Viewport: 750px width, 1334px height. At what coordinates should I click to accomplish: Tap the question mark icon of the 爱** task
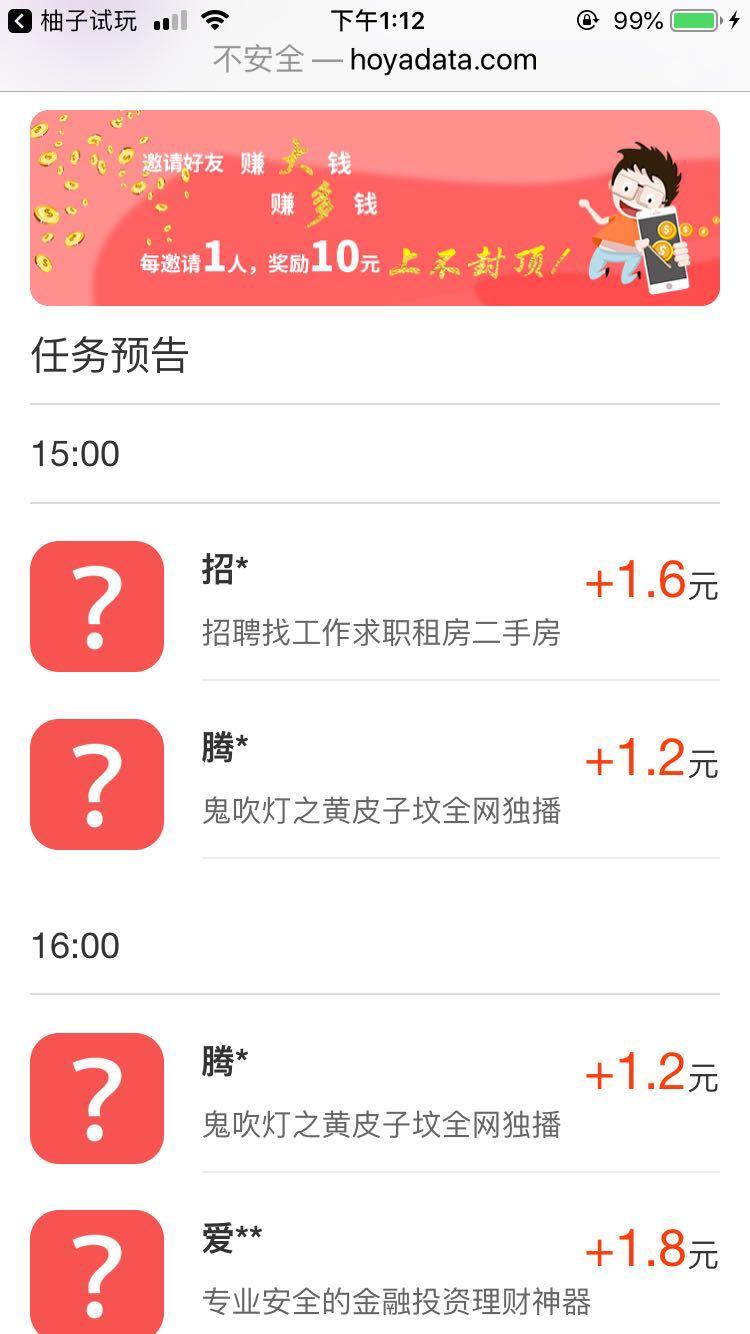tap(96, 1270)
